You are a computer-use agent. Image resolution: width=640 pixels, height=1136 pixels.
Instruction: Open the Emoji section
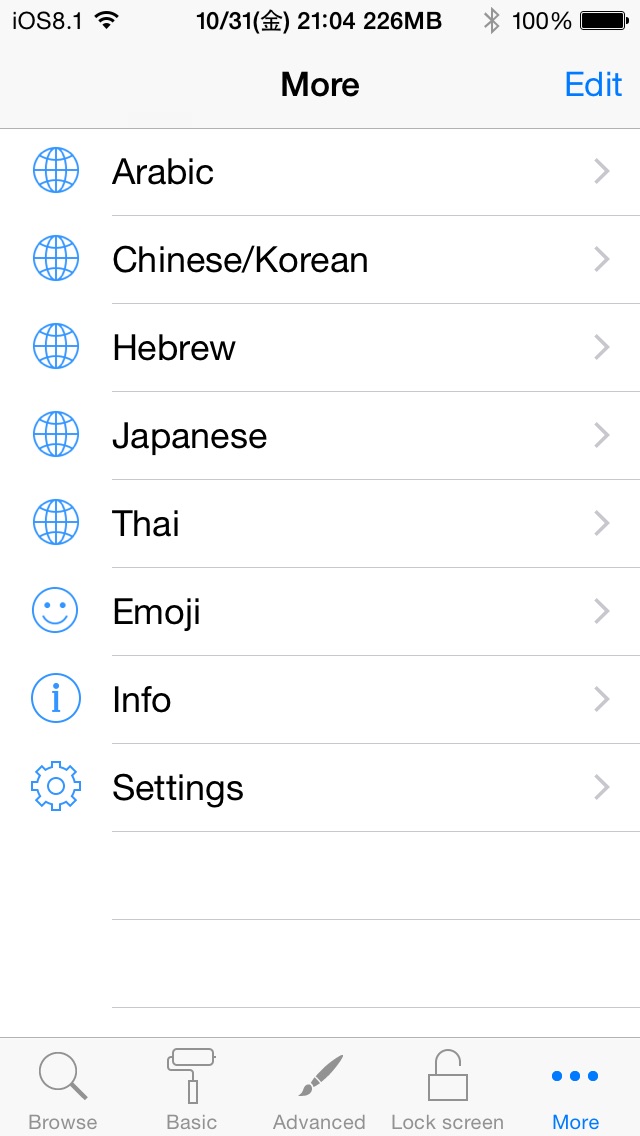[320, 611]
